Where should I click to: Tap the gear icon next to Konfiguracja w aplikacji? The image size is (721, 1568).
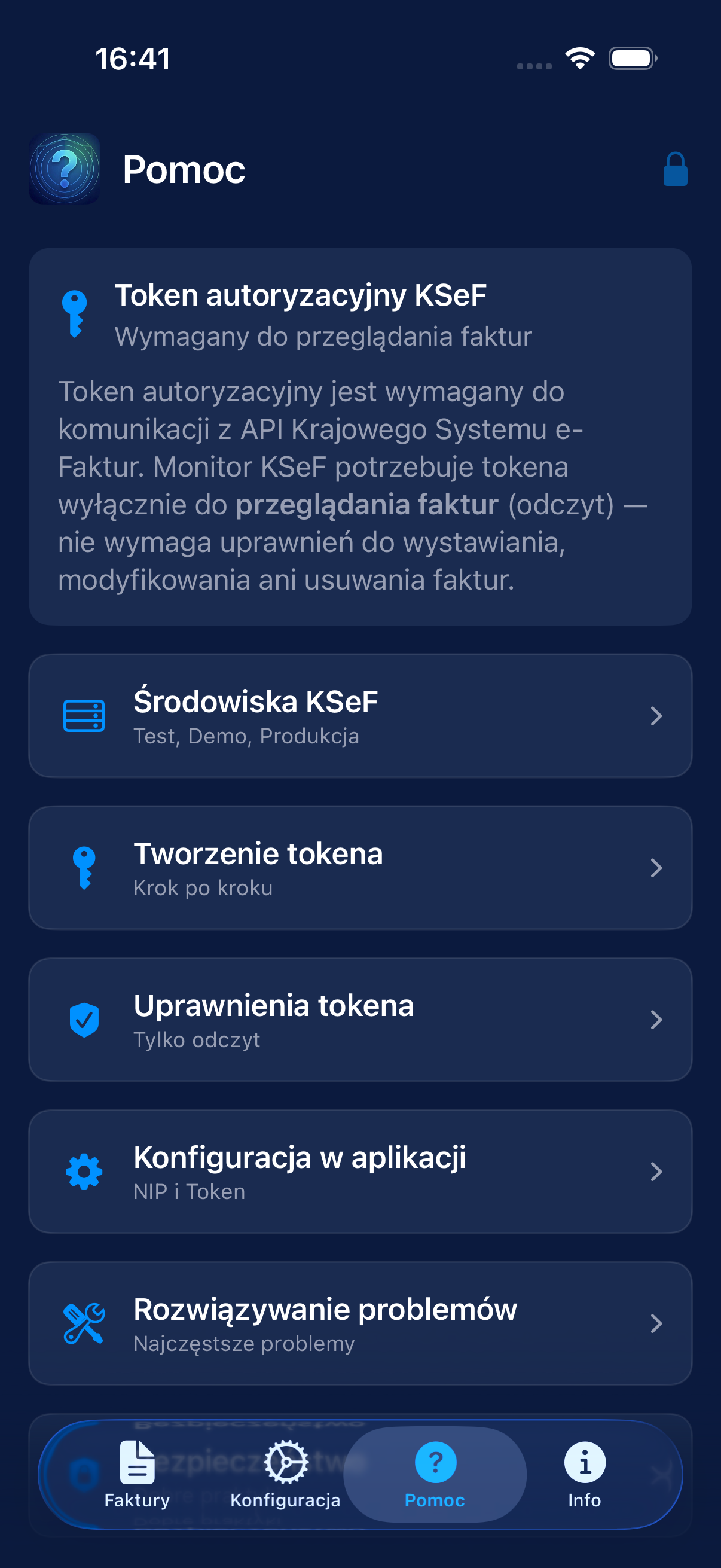(84, 1172)
